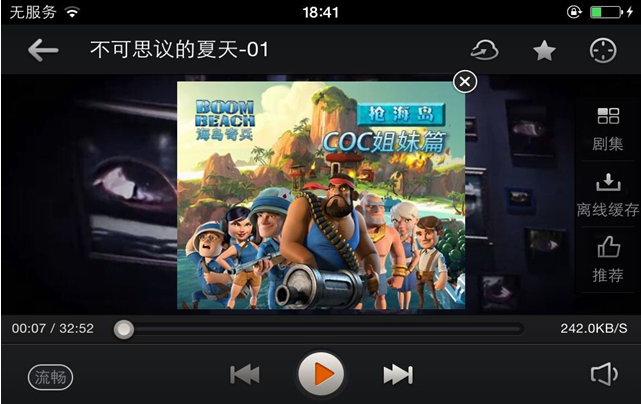Viewport: 641px width, 404px height.
Task: Tap 推荐 to recommend this video
Action: point(607,260)
